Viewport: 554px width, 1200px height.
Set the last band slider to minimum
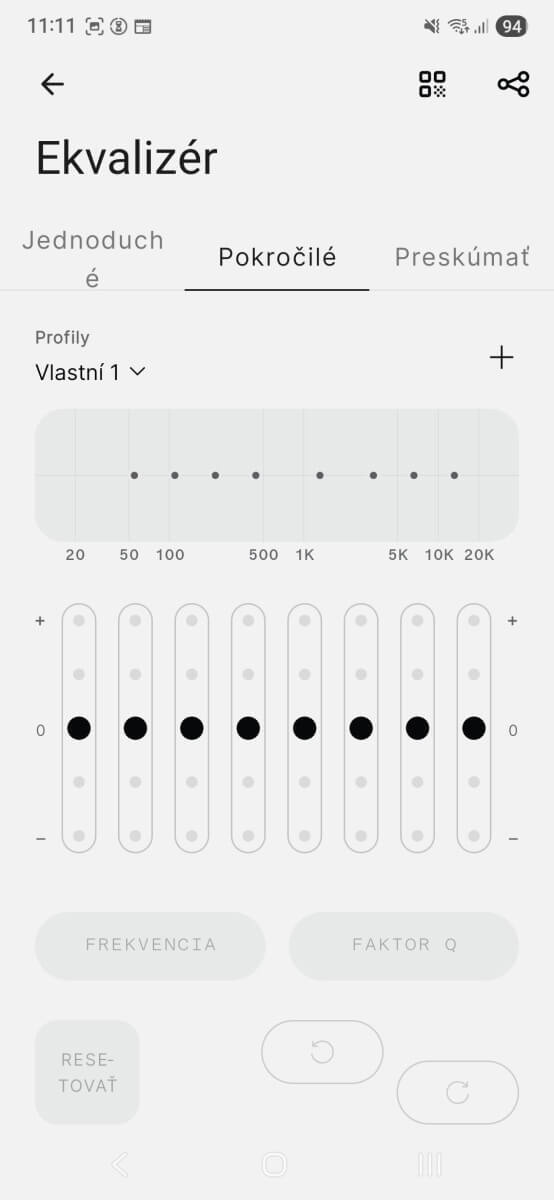point(474,835)
